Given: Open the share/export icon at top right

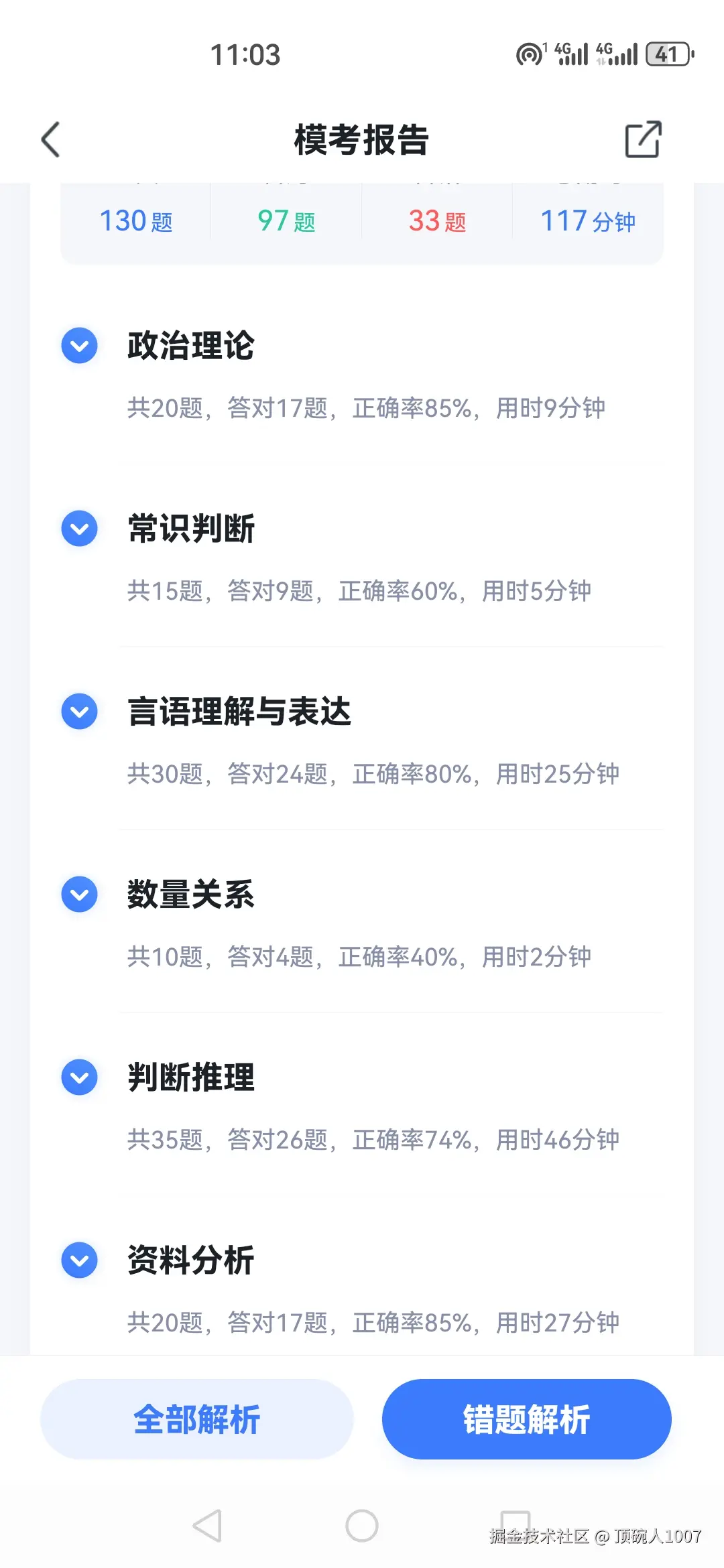Looking at the screenshot, I should 642,141.
